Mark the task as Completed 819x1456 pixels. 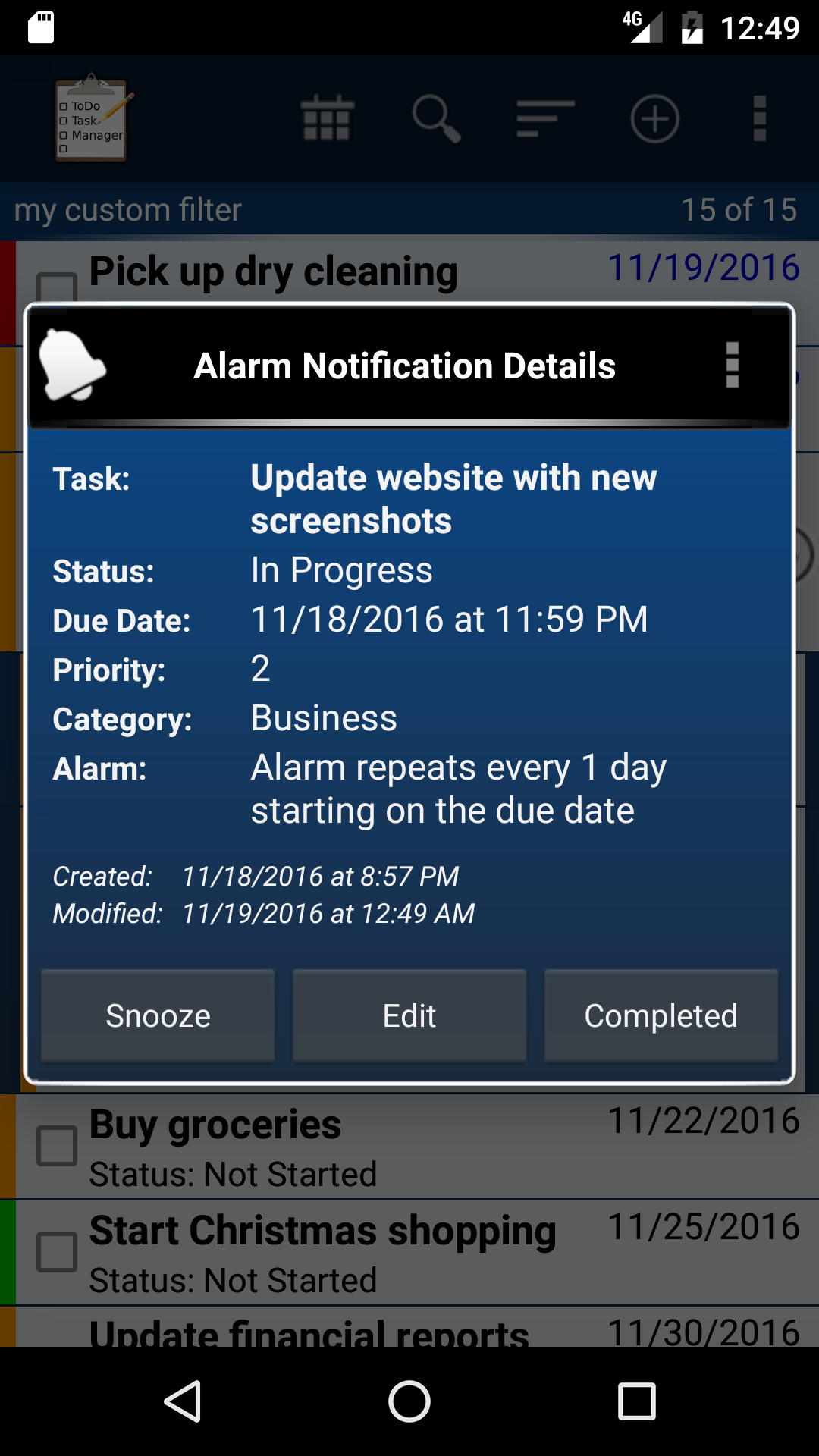[x=661, y=1015]
